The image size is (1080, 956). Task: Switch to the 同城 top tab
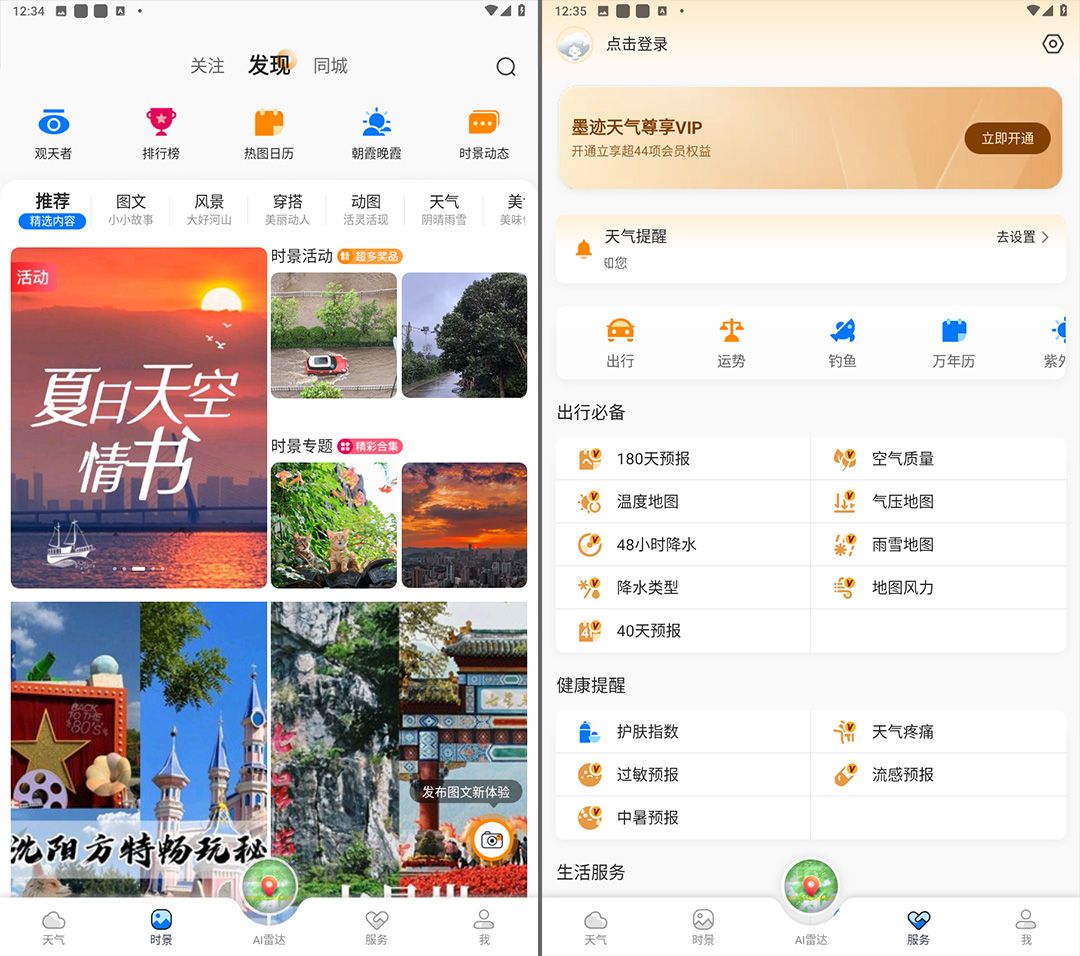click(330, 66)
